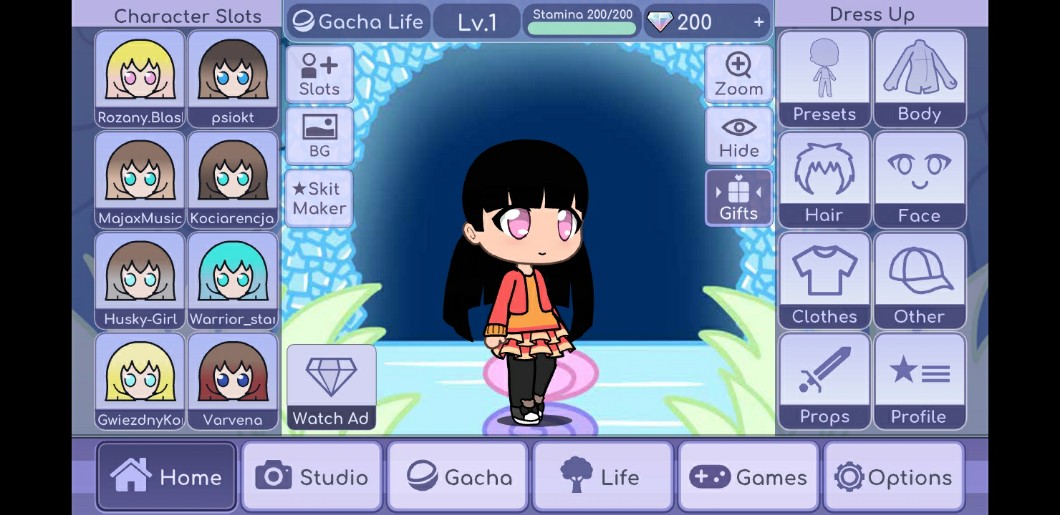The height and width of the screenshot is (515, 1060).
Task: Add gems with the plus icon
Action: point(758,22)
